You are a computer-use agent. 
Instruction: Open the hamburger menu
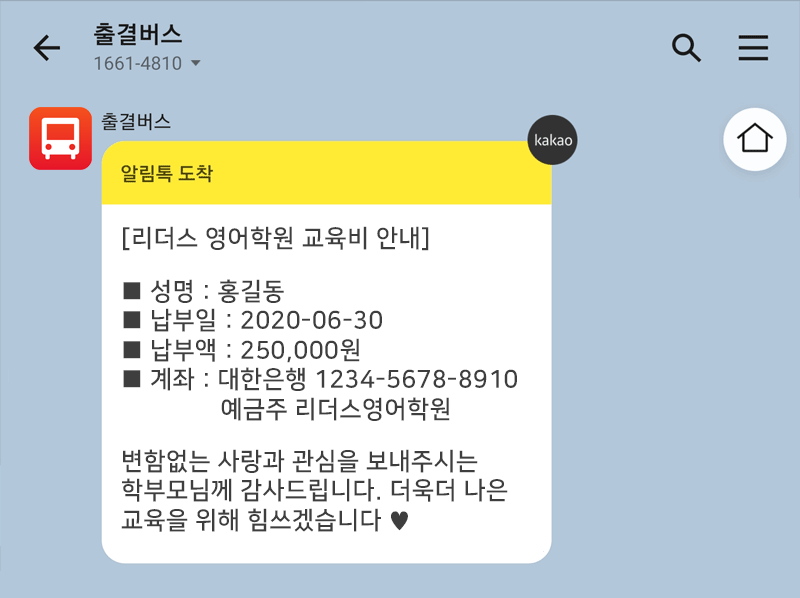753,48
